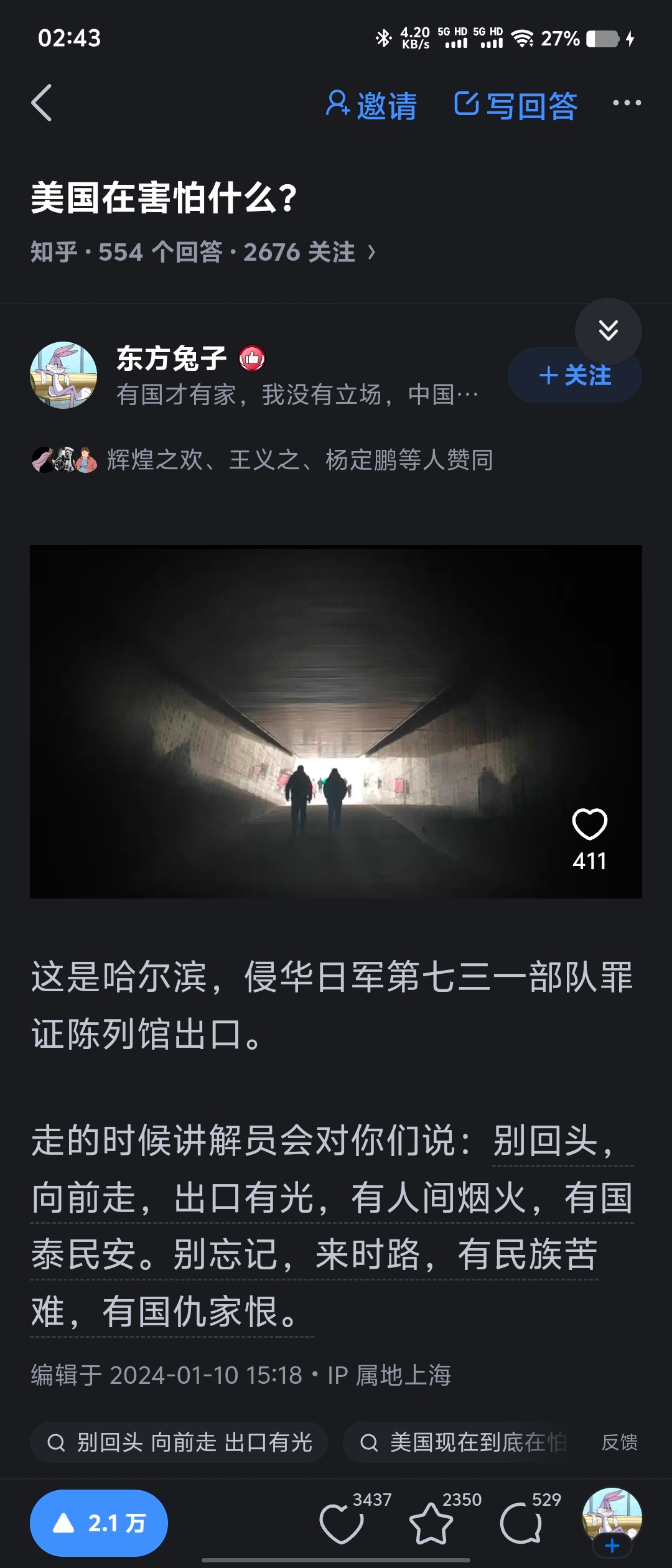This screenshot has width=672, height=1568.
Task: Search the 美国现在到底在怕 suggestion chip
Action: pos(464,1442)
